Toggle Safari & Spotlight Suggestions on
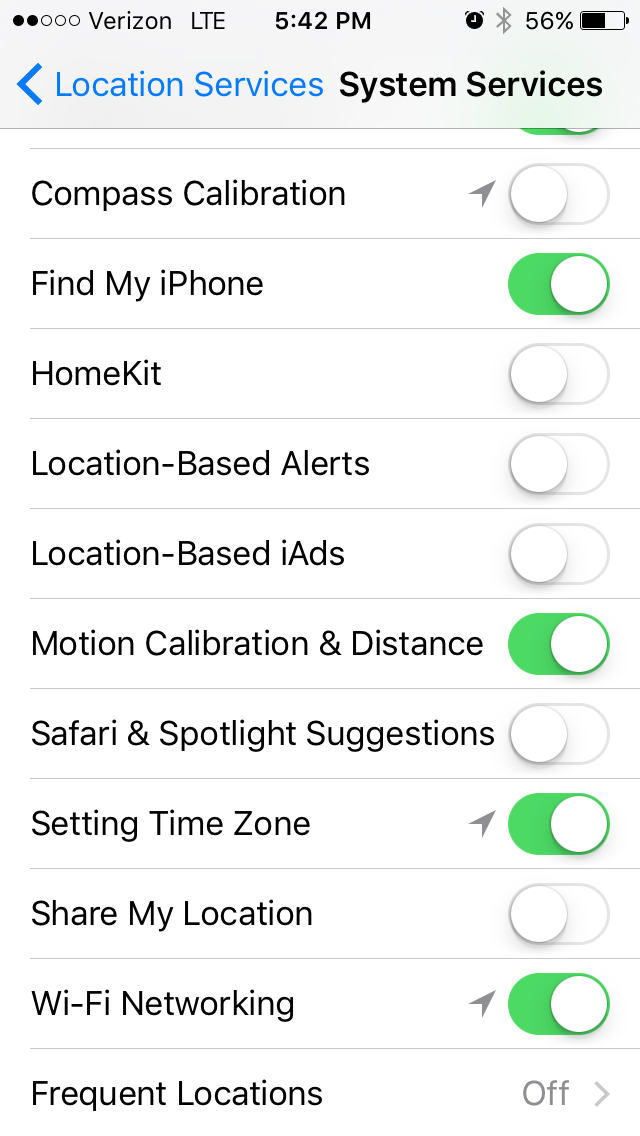The width and height of the screenshot is (640, 1136). (x=558, y=734)
